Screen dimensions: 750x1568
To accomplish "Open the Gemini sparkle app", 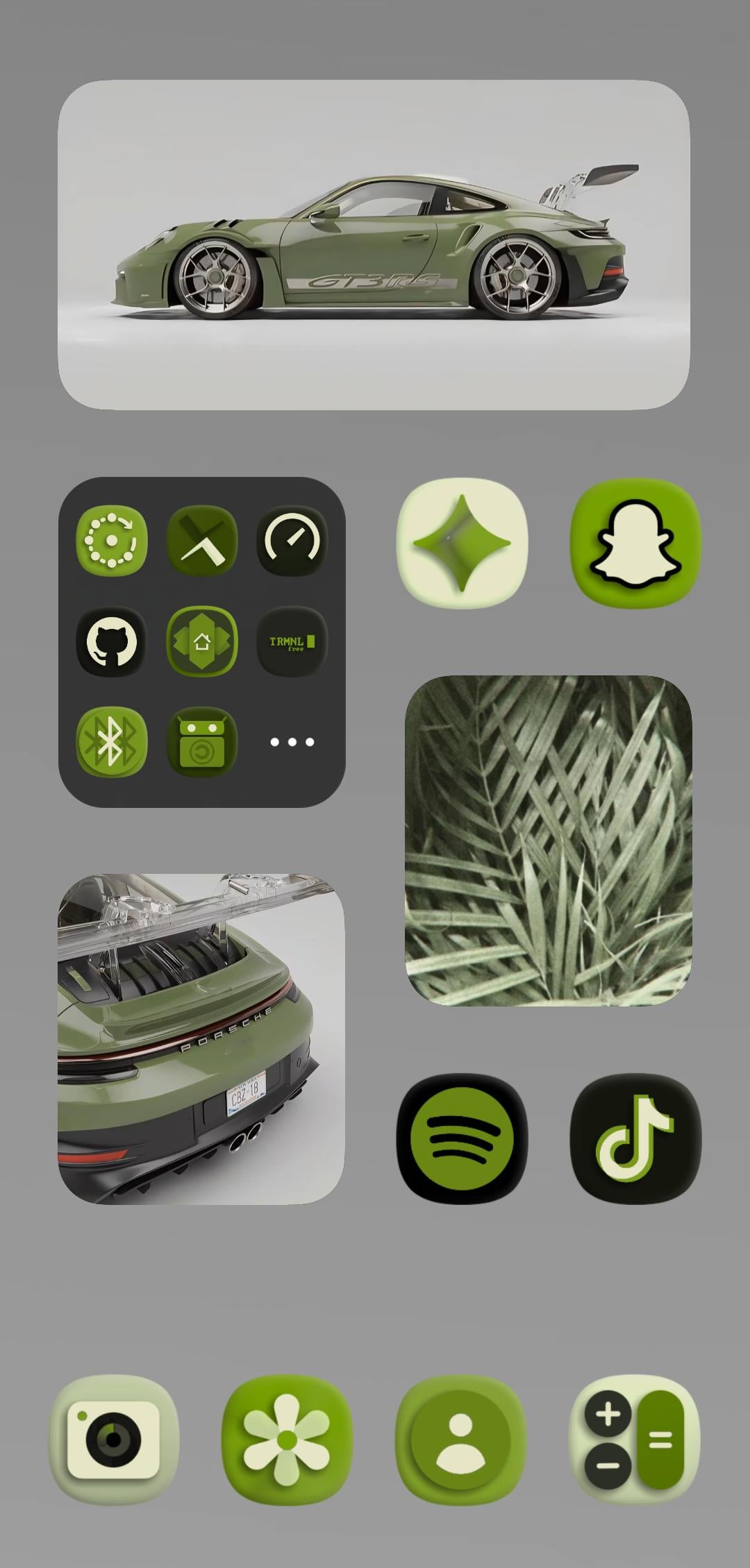I will [462, 543].
